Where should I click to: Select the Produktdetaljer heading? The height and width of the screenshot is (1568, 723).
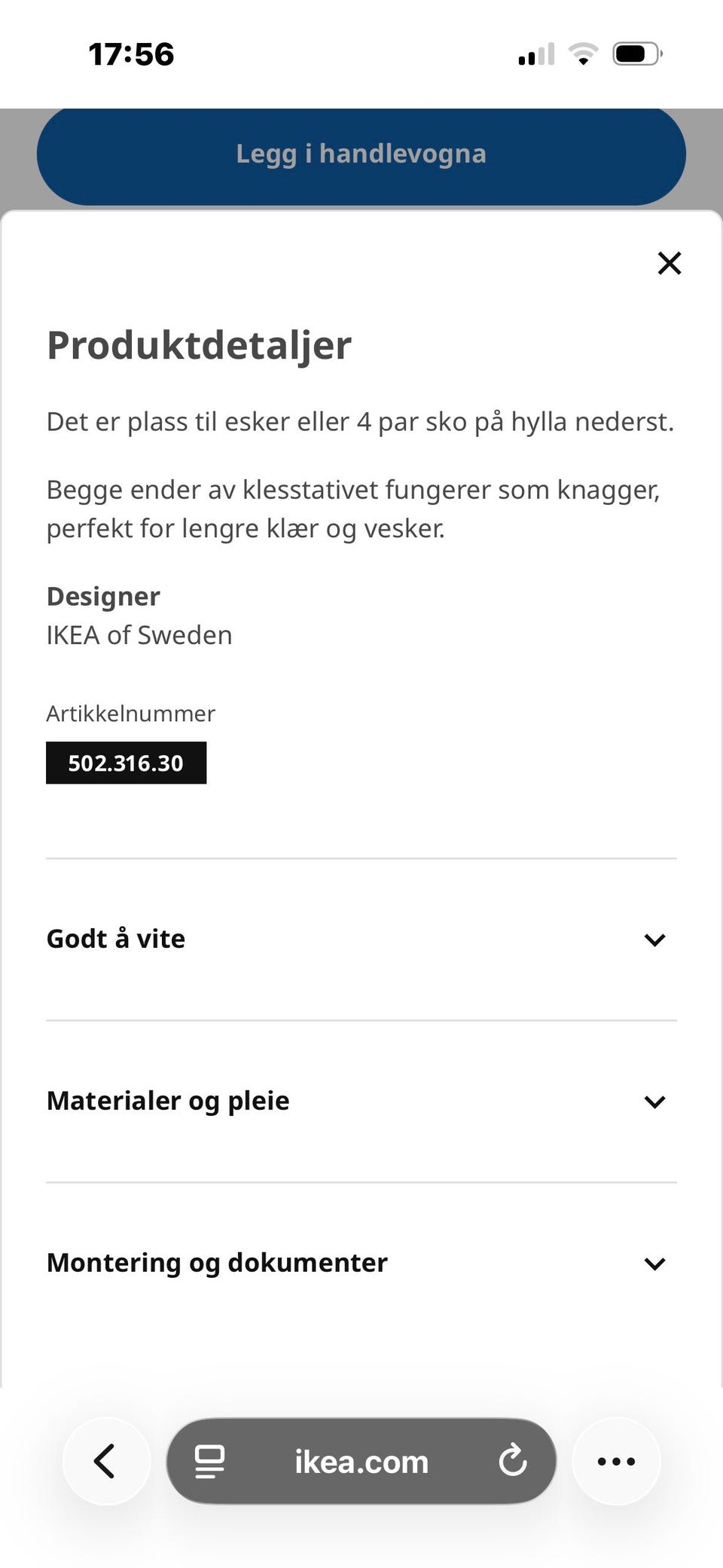199,344
